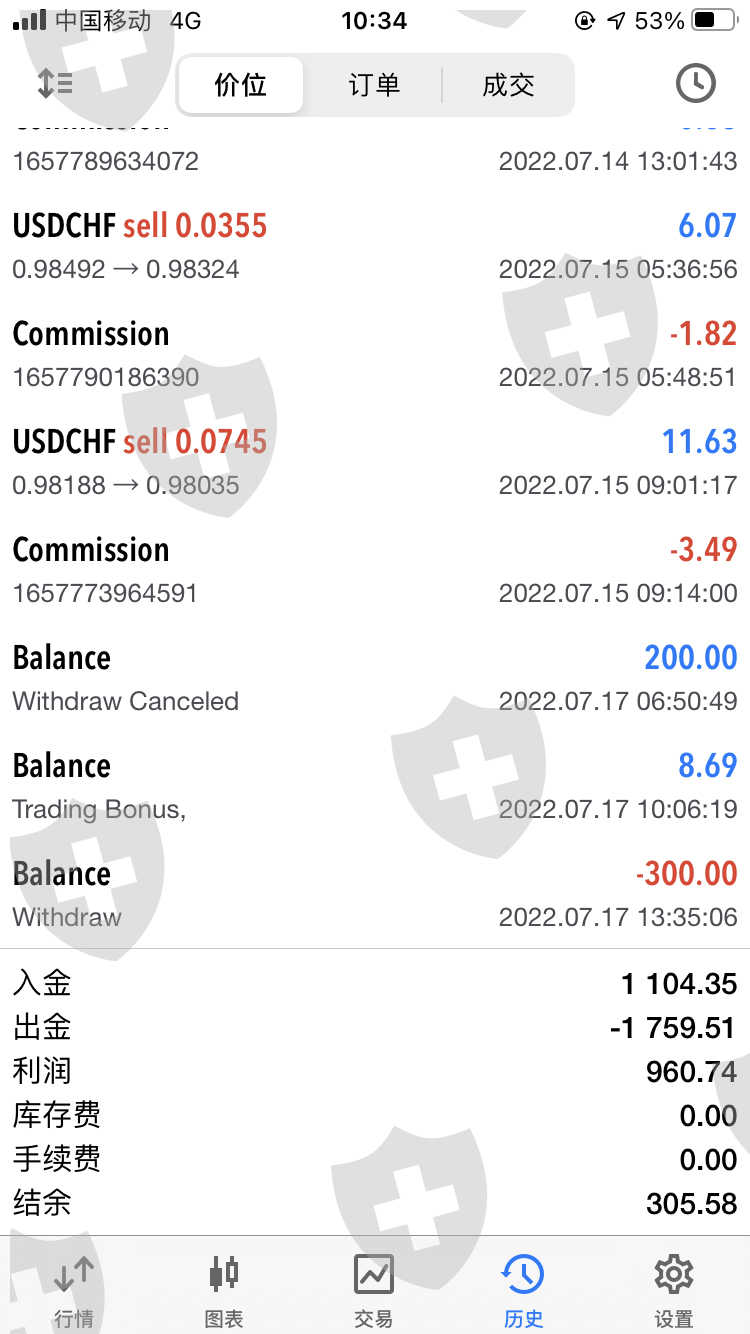
Task: Open the -300.00 Withdraw balance entry
Action: tap(374, 893)
